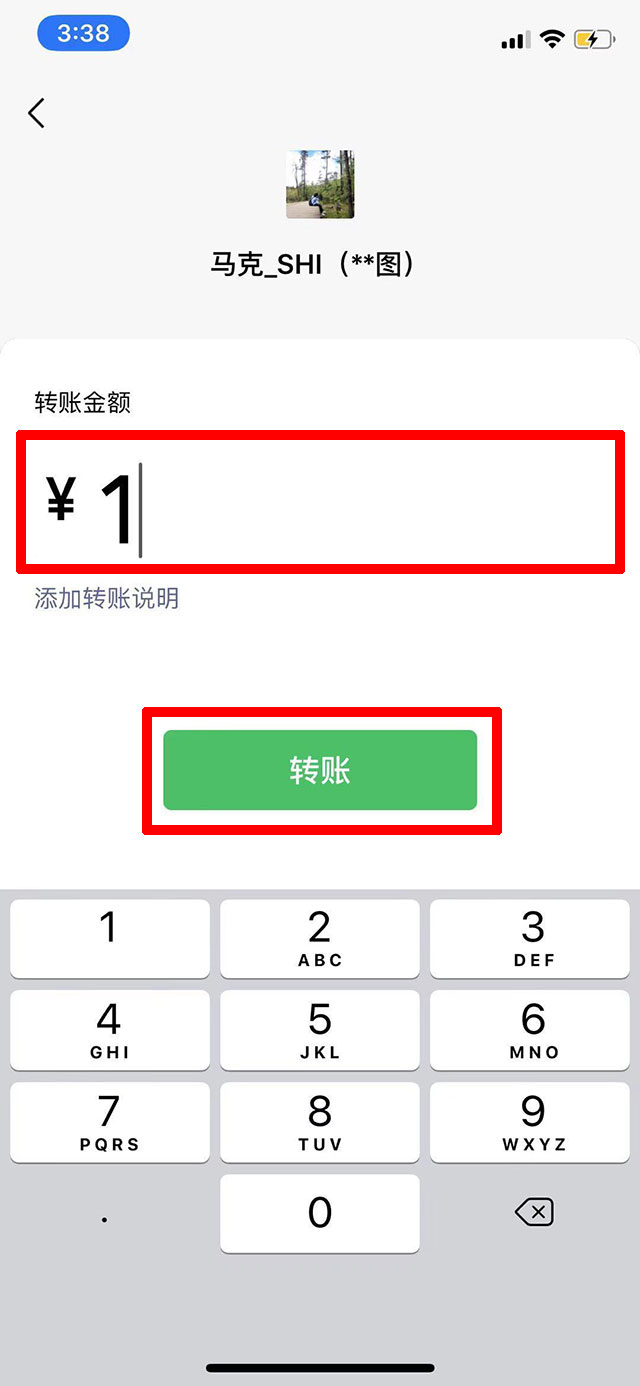Enter digit 4 on the keypad
640x1386 pixels.
110,1030
